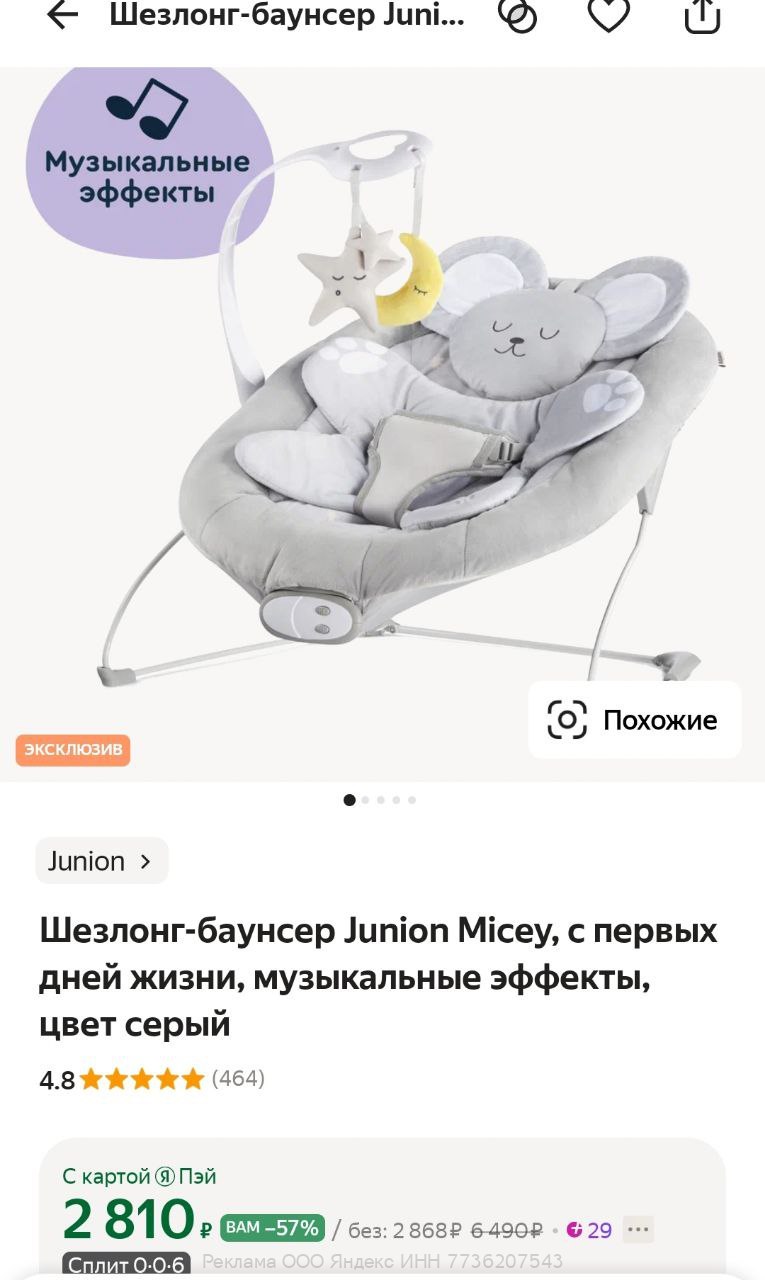The height and width of the screenshot is (1280, 765).
Task: Find similar items with Похожие
Action: coord(634,720)
